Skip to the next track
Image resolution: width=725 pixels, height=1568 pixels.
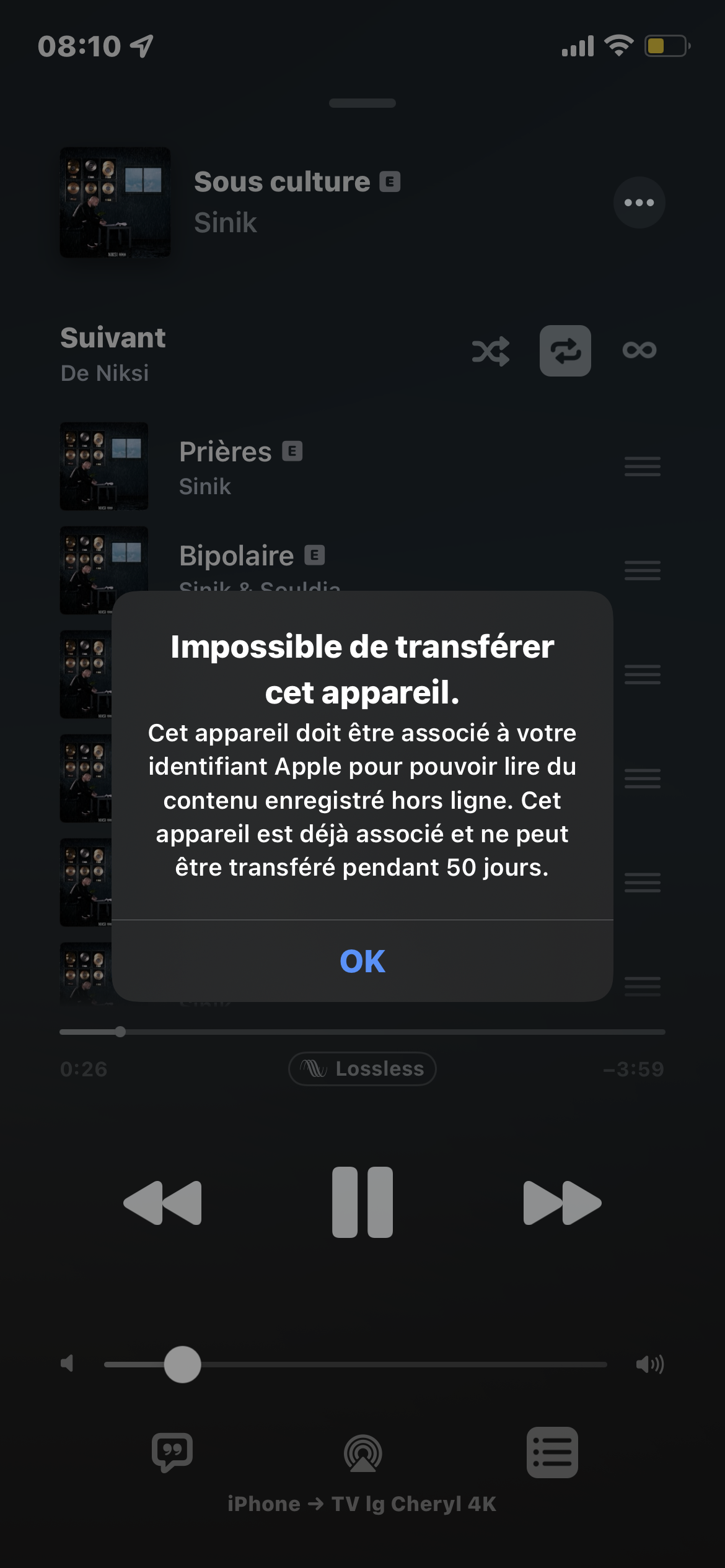(562, 1203)
